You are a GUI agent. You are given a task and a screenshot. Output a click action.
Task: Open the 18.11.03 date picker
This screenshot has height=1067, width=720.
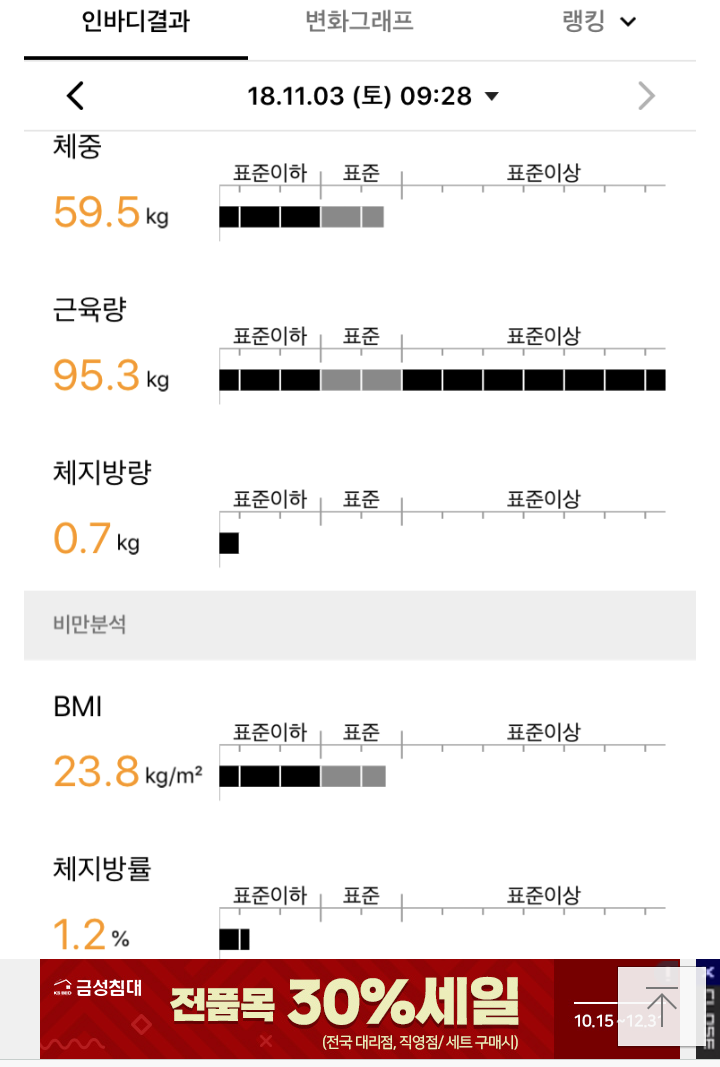click(x=372, y=96)
